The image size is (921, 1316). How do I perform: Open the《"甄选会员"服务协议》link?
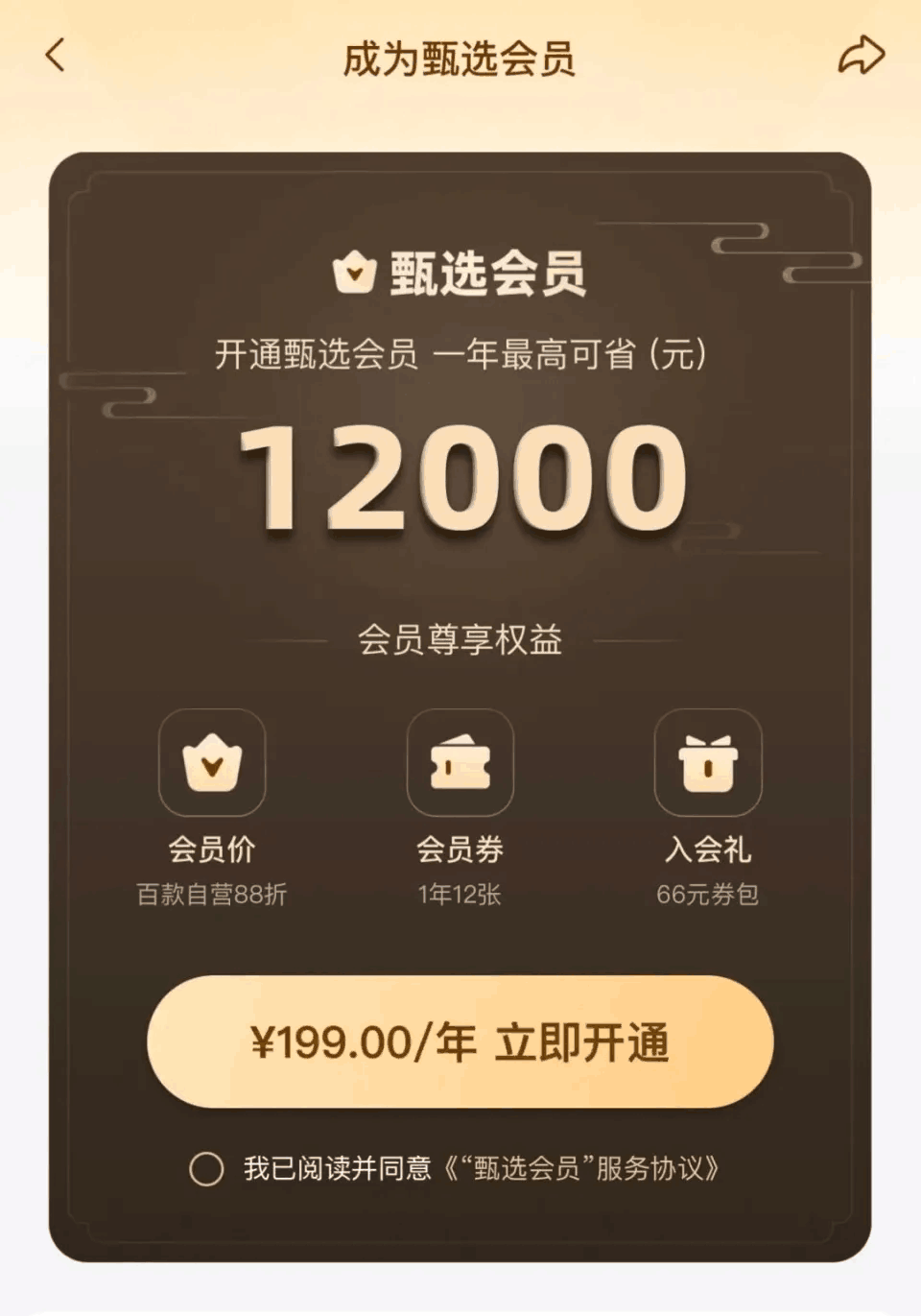pyautogui.click(x=581, y=1169)
